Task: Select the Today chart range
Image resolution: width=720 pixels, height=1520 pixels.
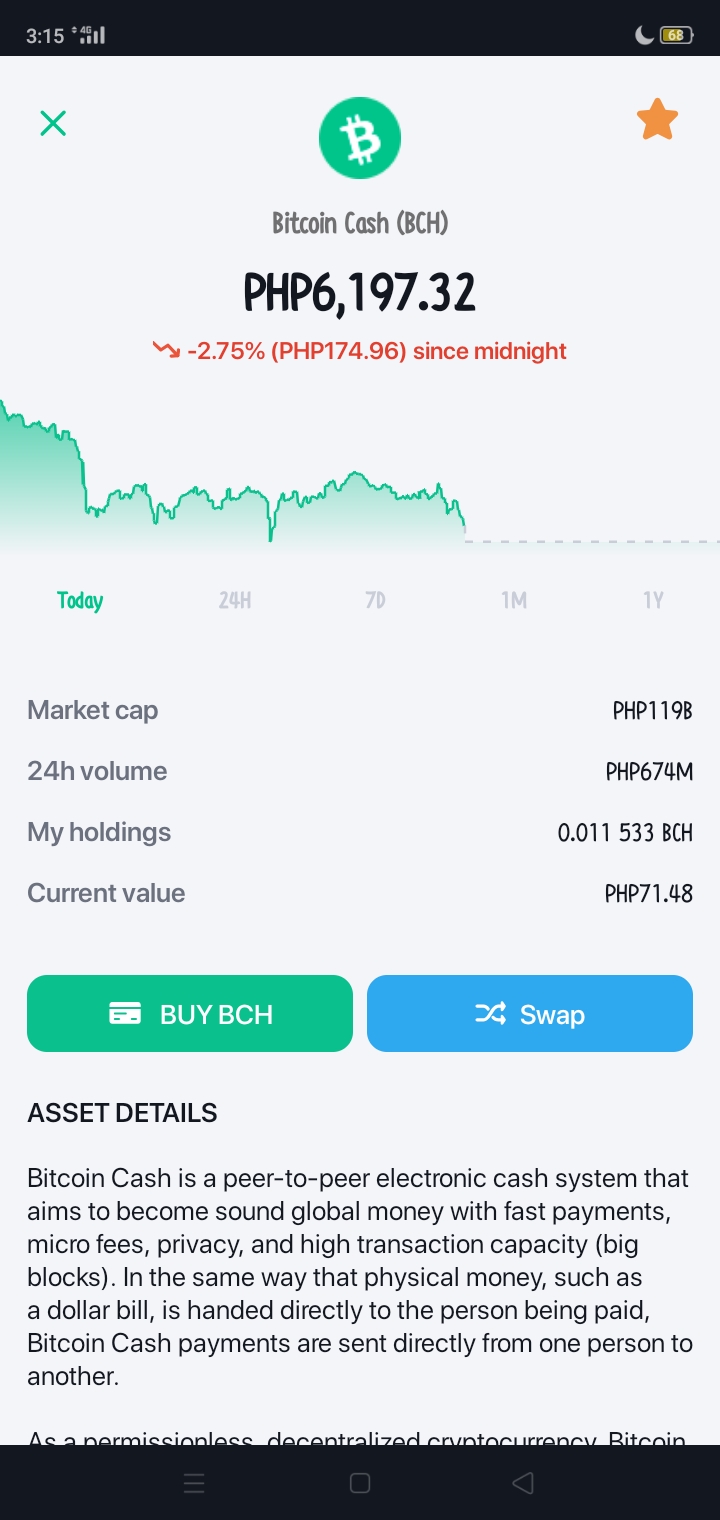Action: [x=80, y=600]
